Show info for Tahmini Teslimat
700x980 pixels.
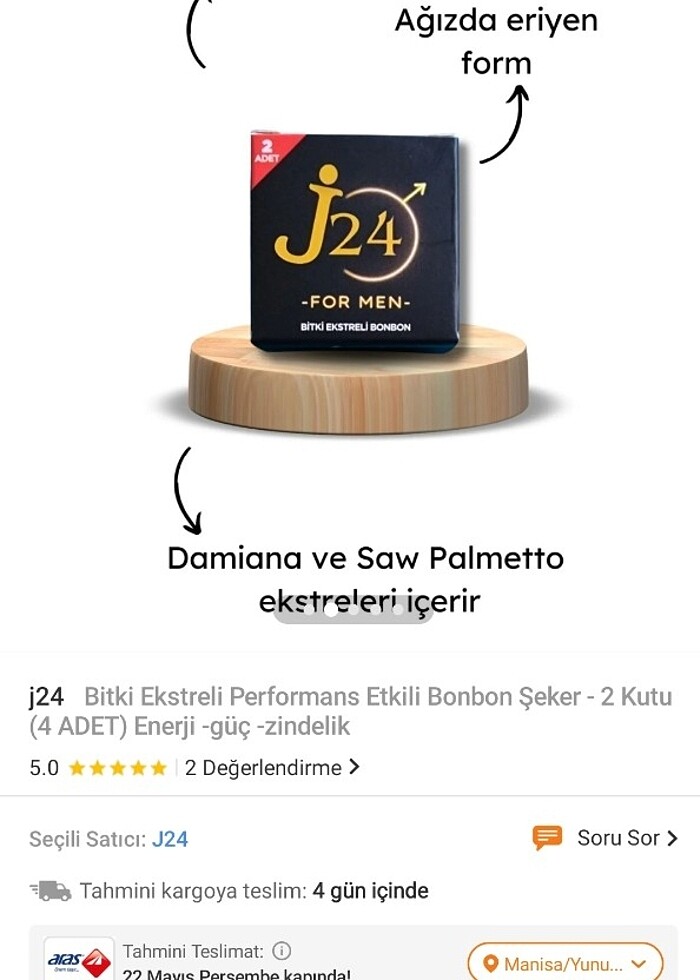click(282, 951)
